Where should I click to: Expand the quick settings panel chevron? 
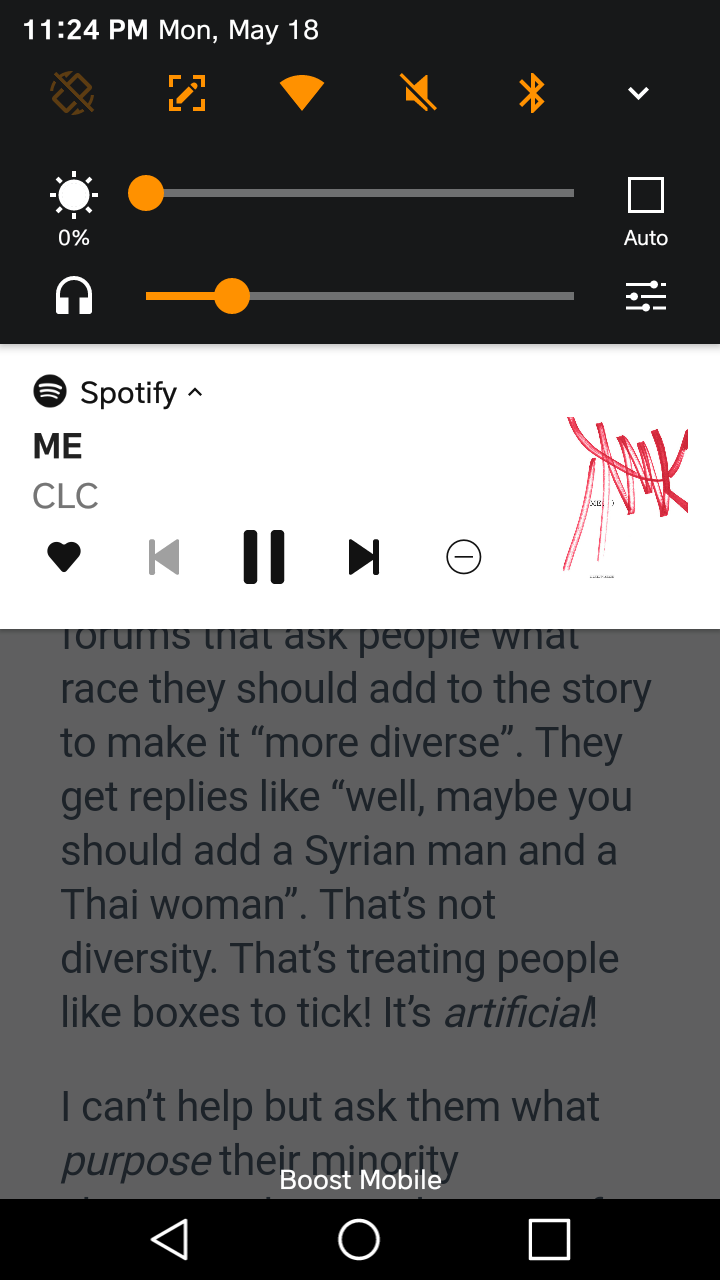[x=638, y=93]
